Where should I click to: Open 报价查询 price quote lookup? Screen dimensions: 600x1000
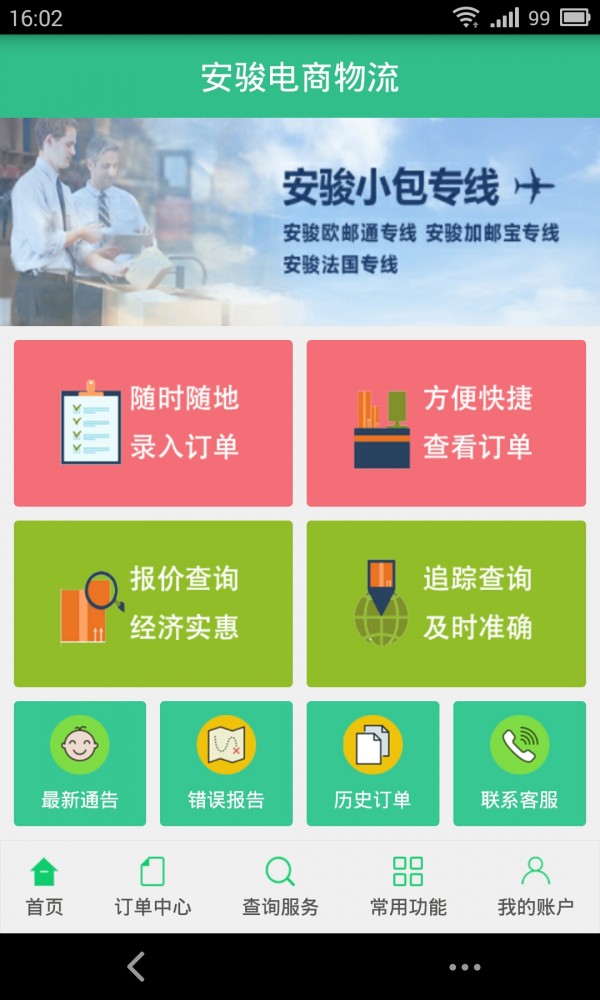pyautogui.click(x=153, y=603)
